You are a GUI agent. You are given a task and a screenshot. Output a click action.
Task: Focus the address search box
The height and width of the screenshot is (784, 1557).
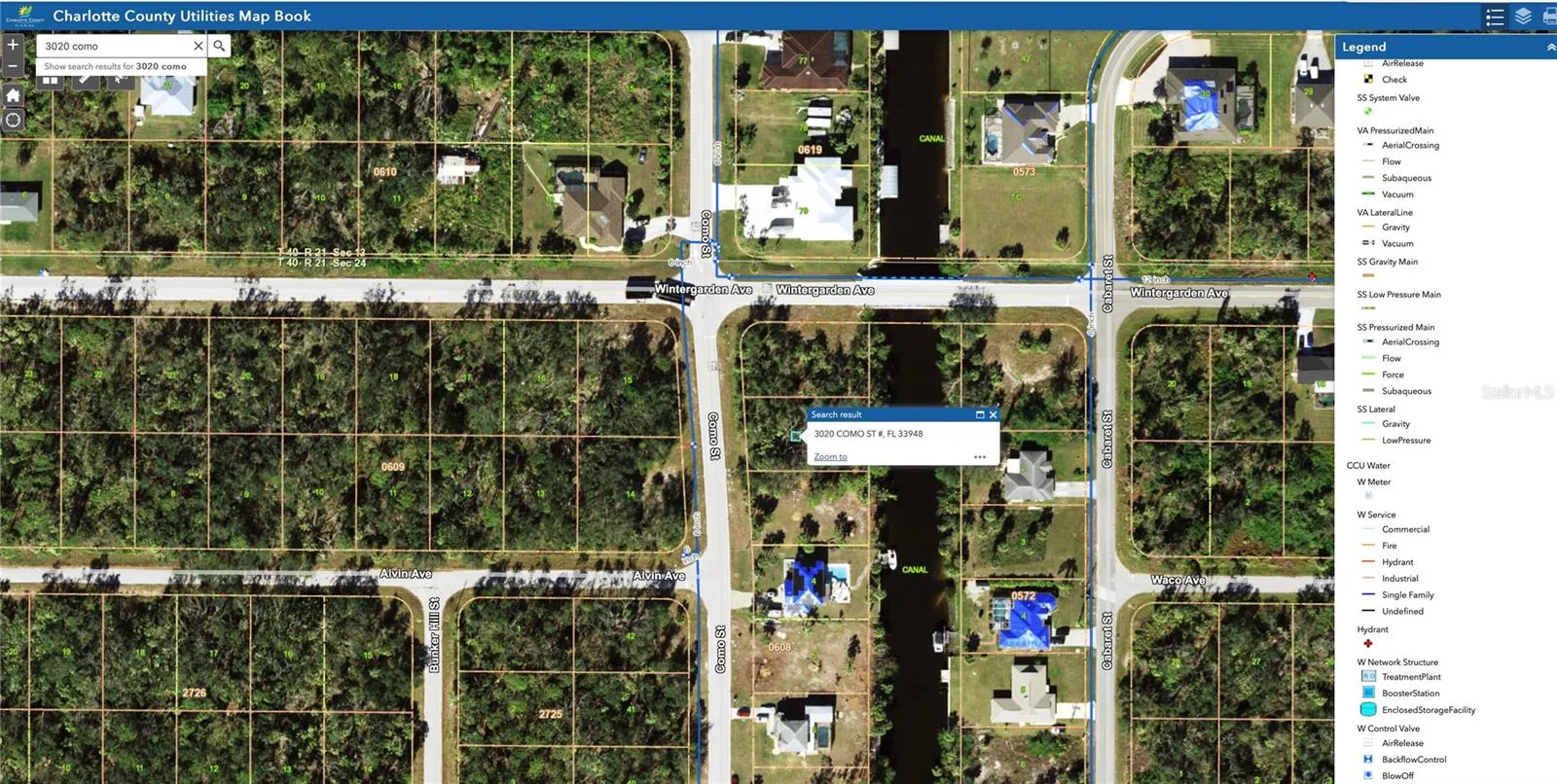[x=115, y=46]
